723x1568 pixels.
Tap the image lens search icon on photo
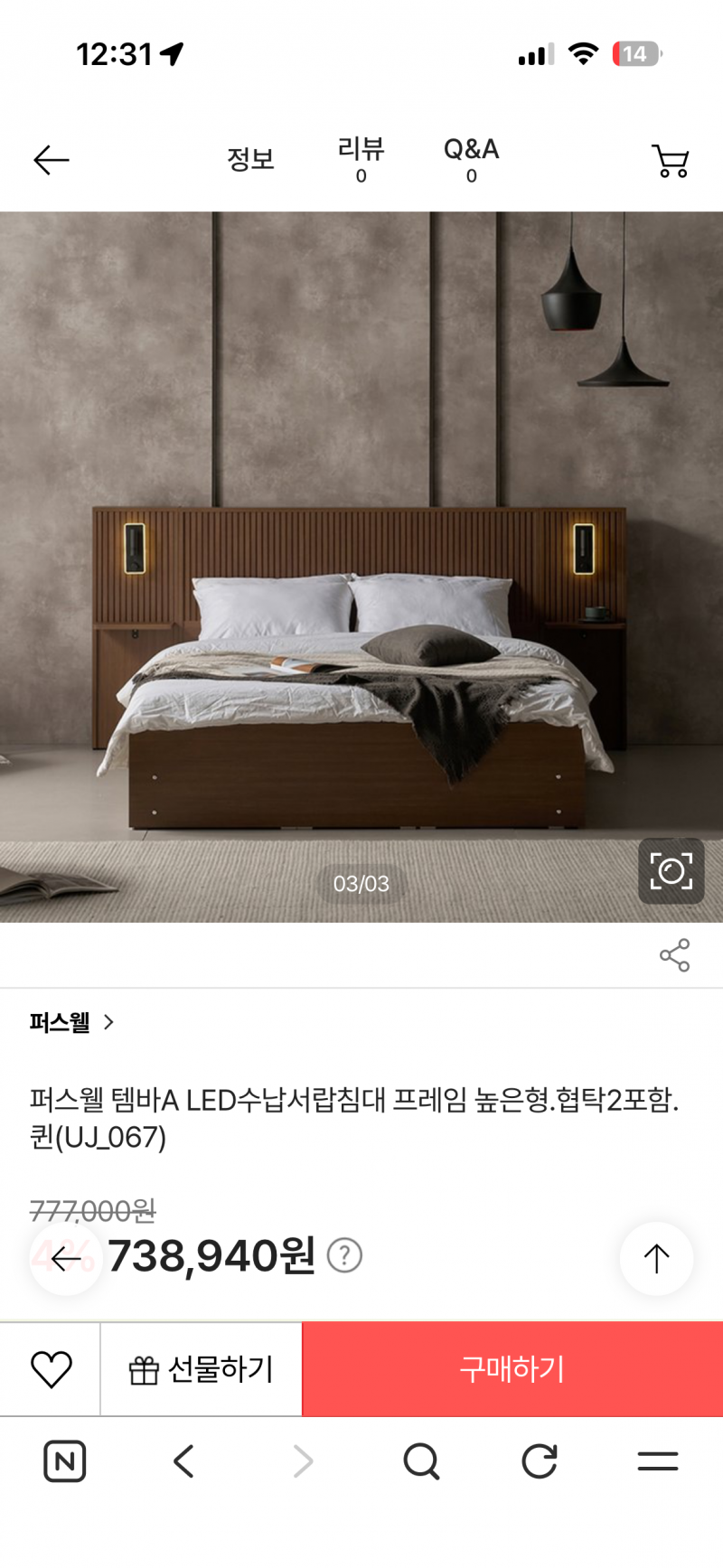pos(671,871)
